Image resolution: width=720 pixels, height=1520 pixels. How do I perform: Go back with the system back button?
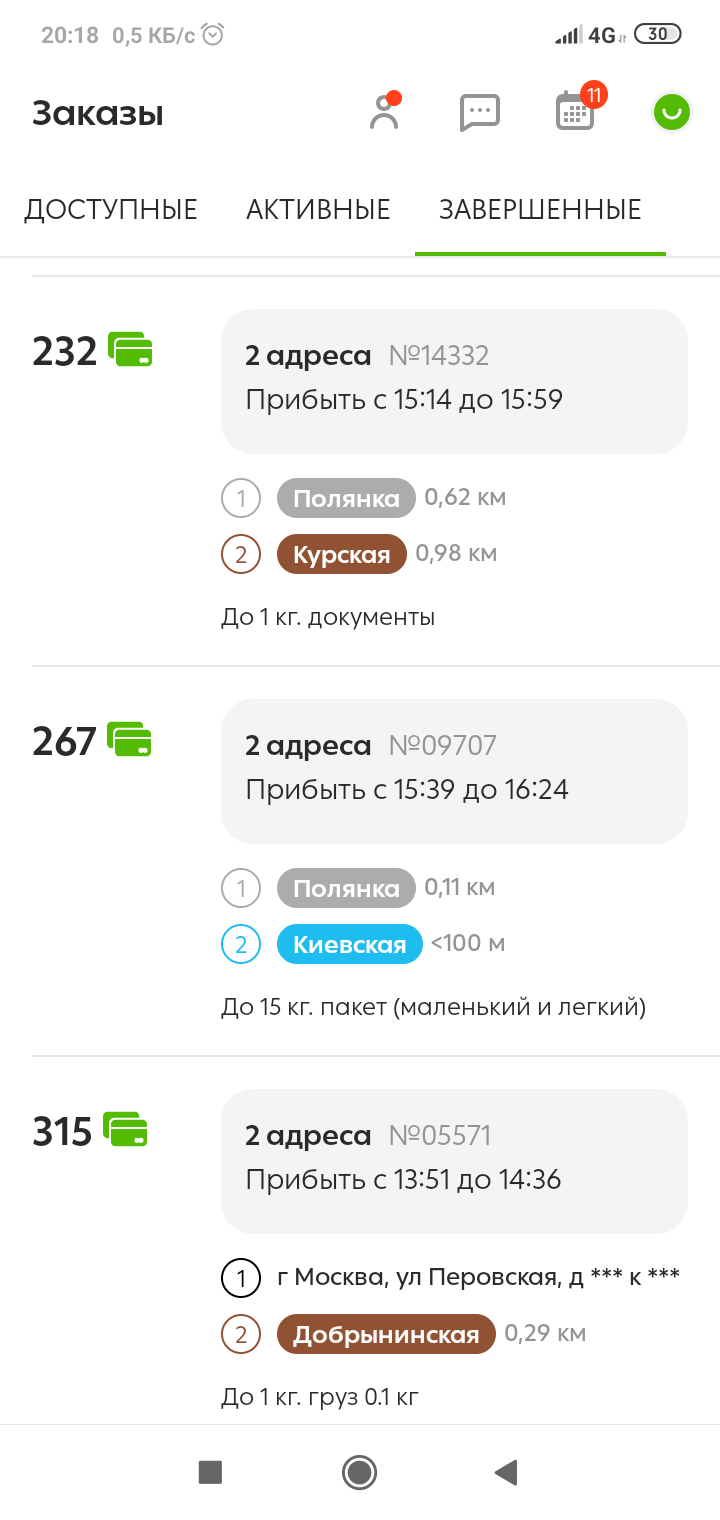(x=506, y=1472)
